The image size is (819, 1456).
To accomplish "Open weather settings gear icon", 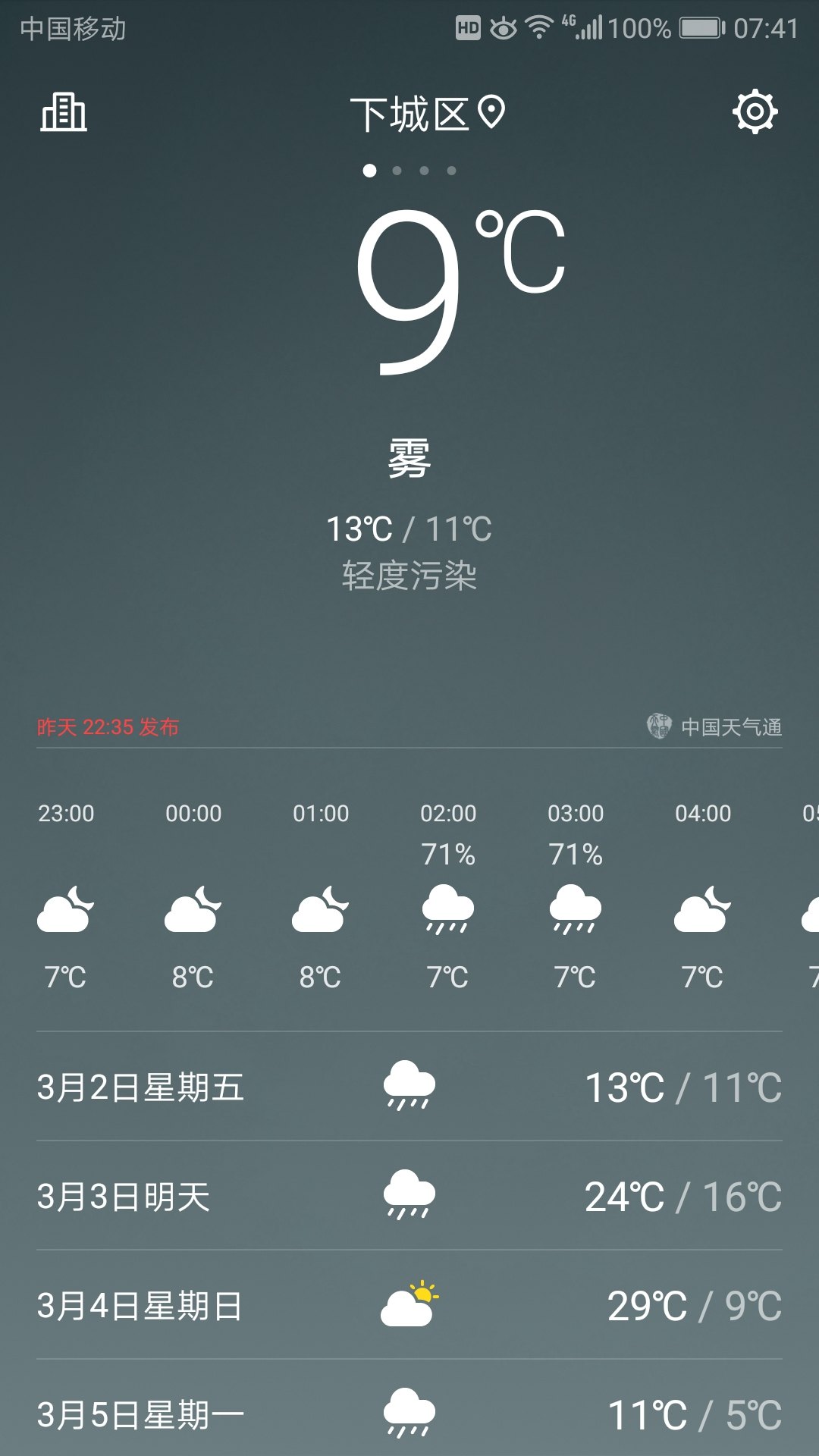I will (755, 112).
